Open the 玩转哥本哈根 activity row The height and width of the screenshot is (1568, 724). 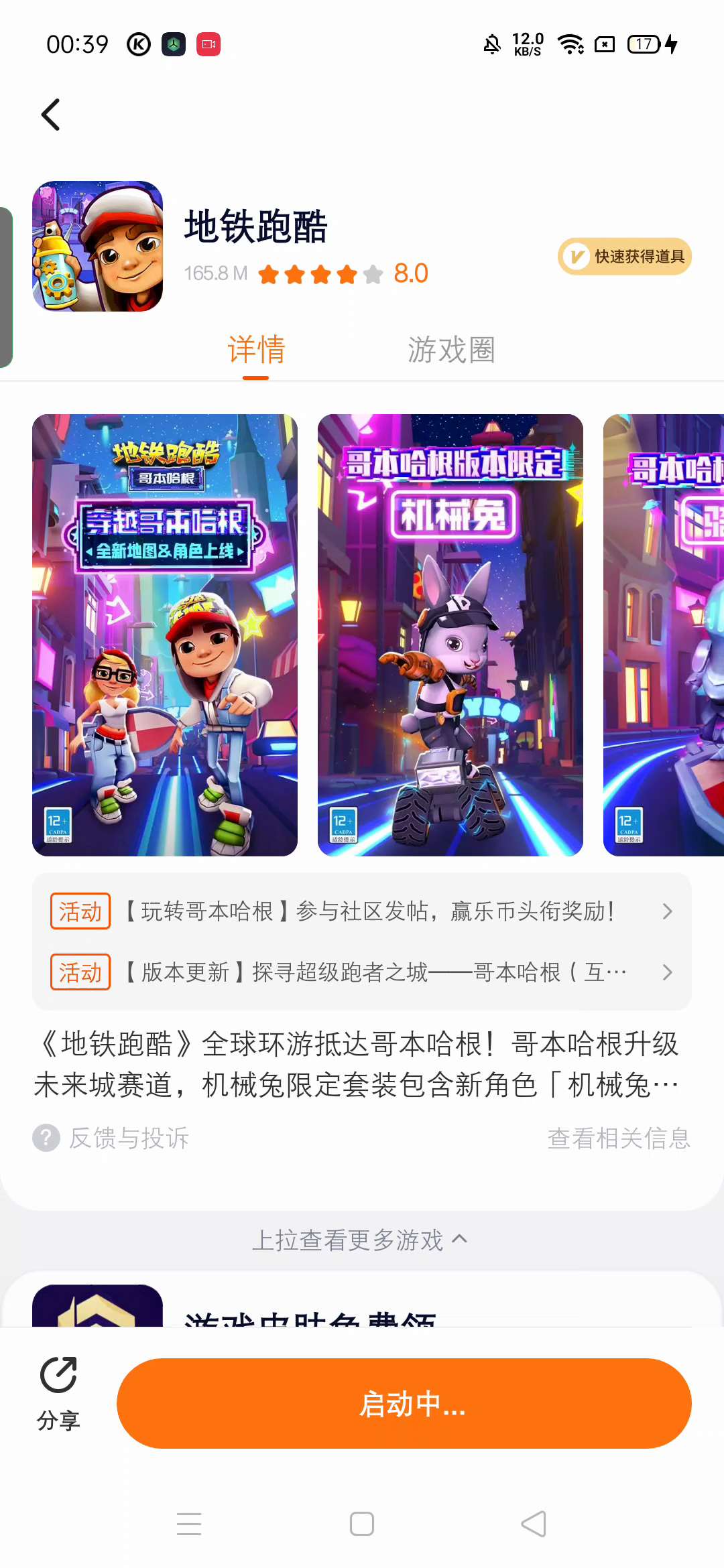(x=362, y=911)
